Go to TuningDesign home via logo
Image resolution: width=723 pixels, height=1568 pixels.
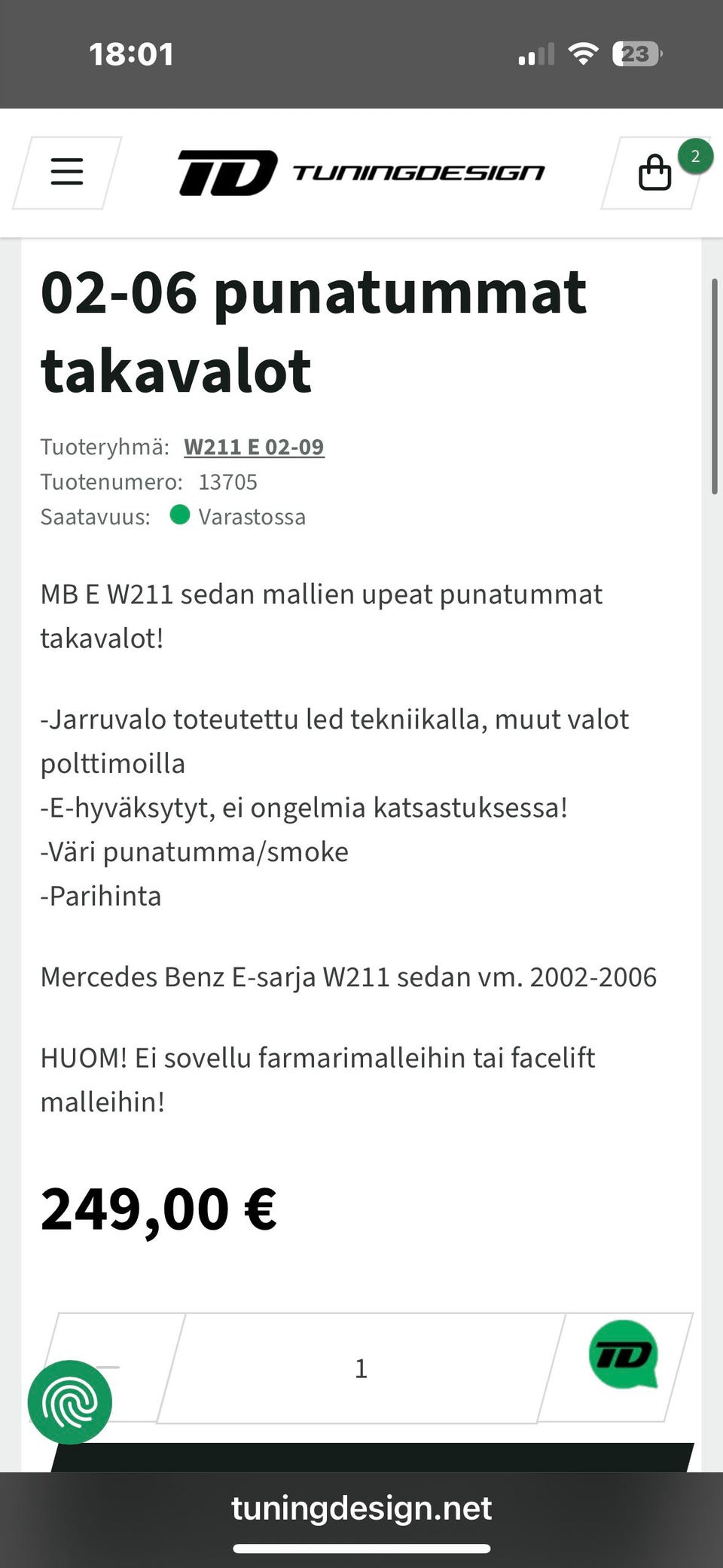pyautogui.click(x=361, y=173)
